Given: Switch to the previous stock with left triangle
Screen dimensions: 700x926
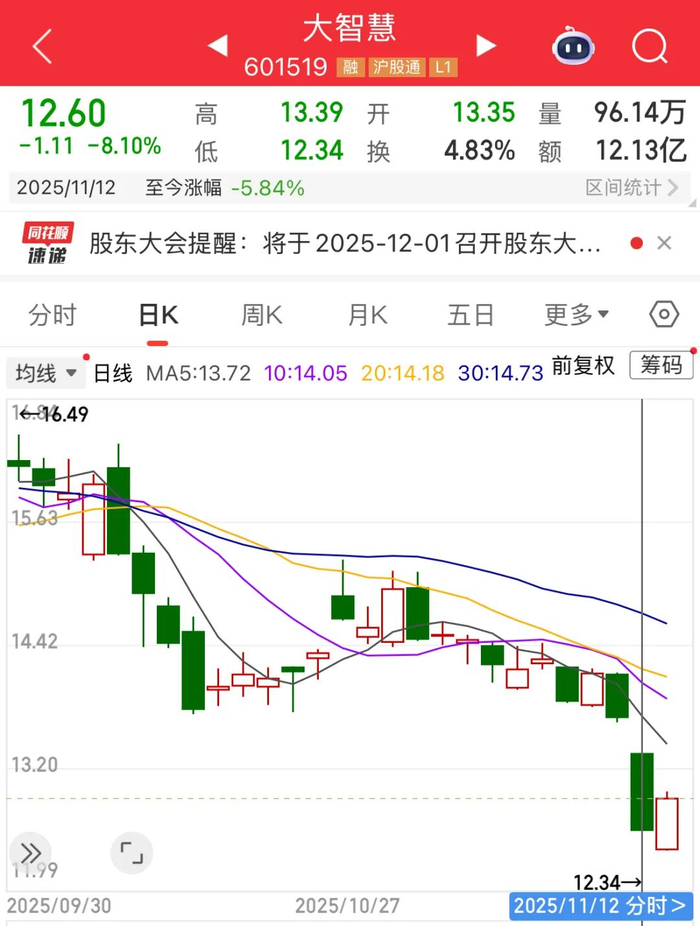Looking at the screenshot, I should click(x=217, y=45).
